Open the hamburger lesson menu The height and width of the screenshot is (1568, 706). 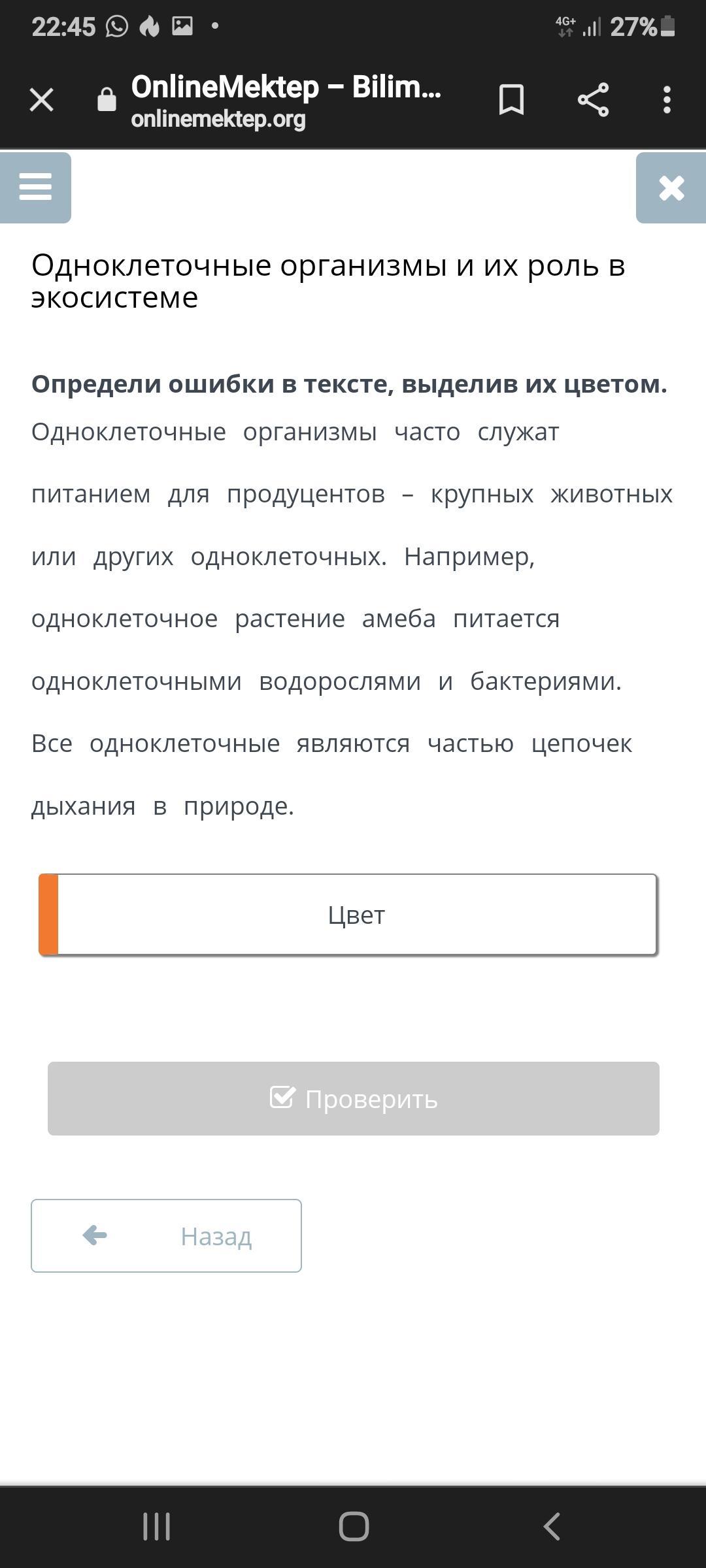[35, 188]
